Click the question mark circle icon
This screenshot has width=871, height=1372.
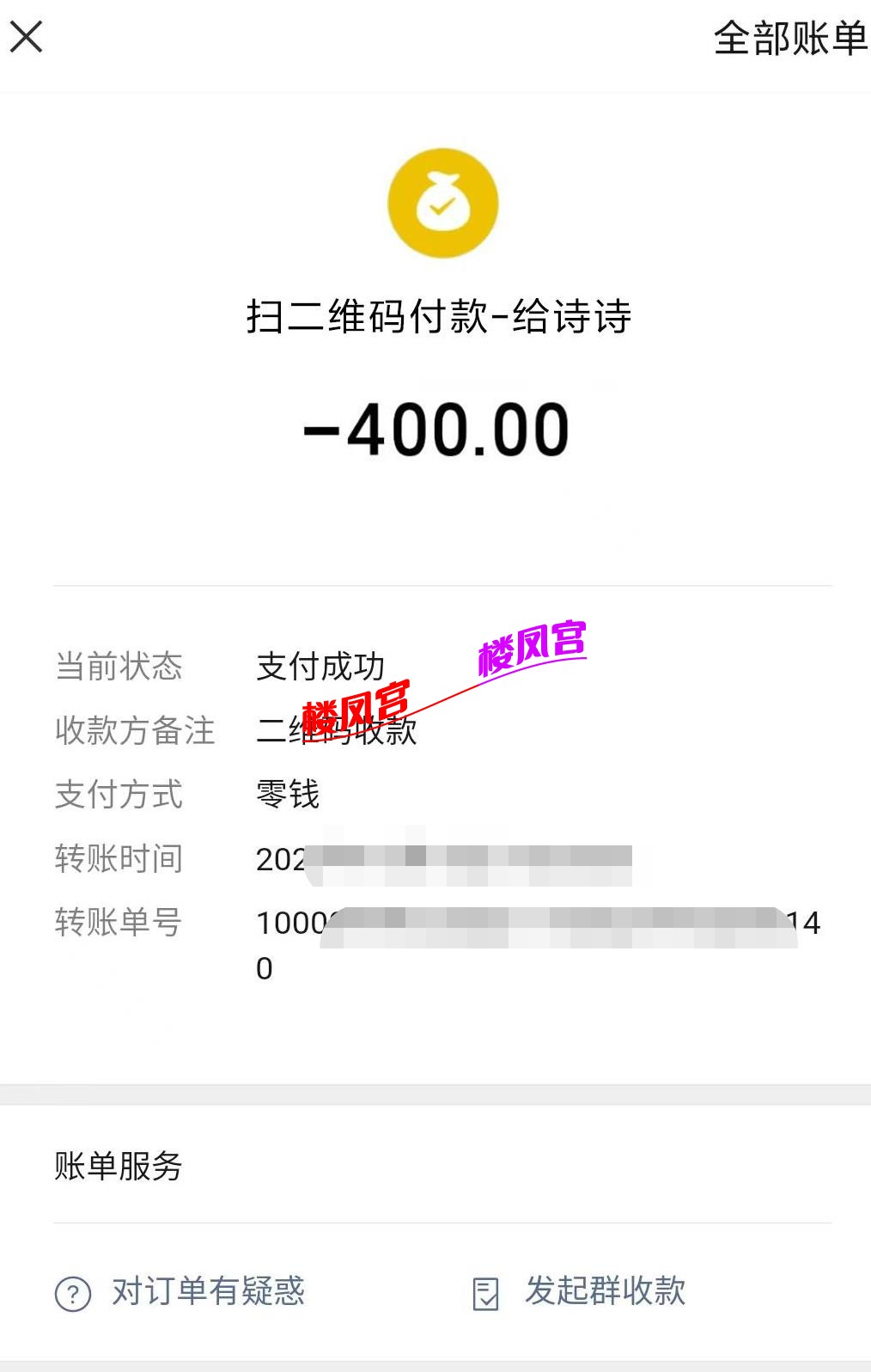[73, 1291]
